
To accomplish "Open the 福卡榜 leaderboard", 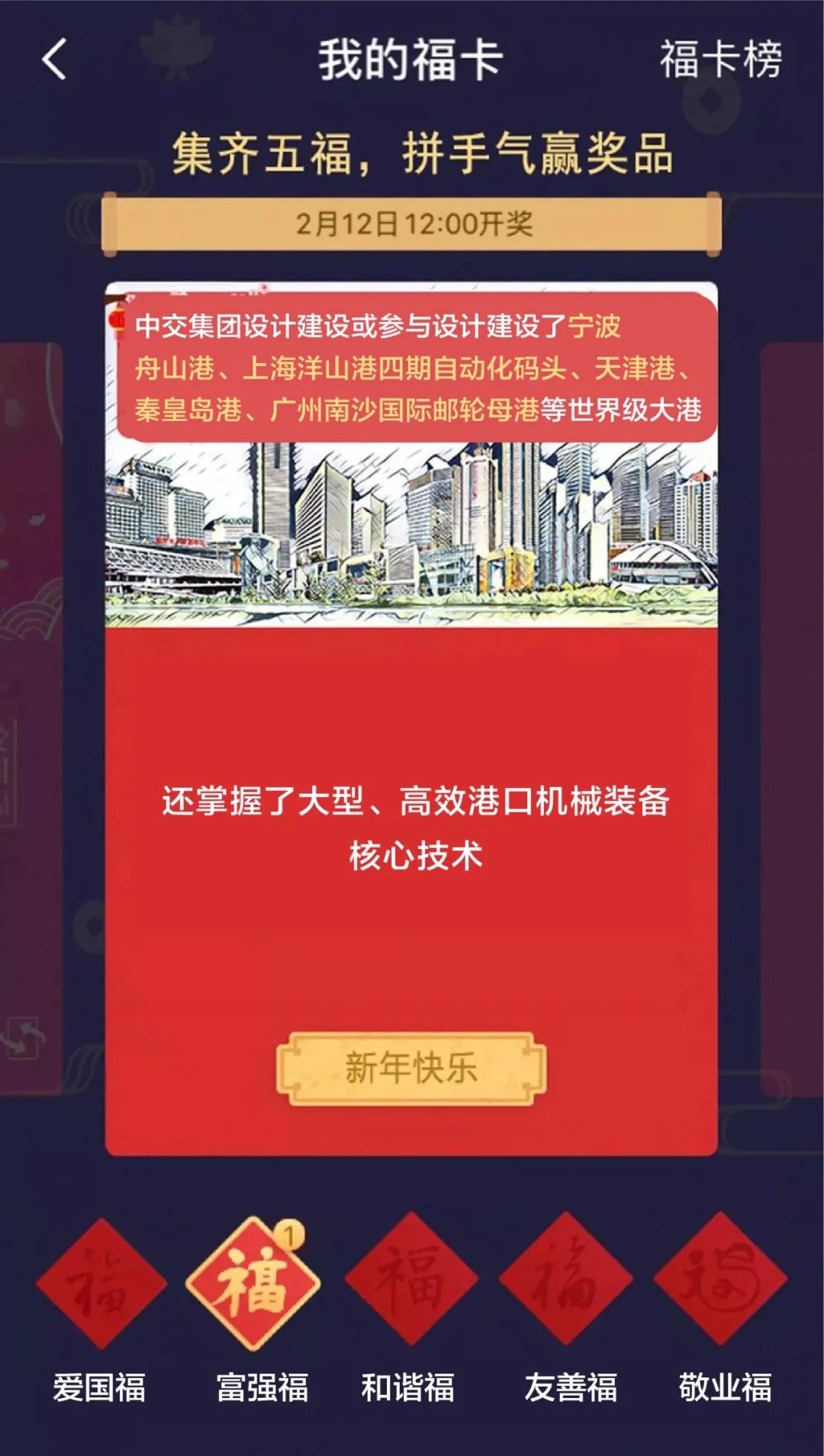I will click(x=720, y=59).
